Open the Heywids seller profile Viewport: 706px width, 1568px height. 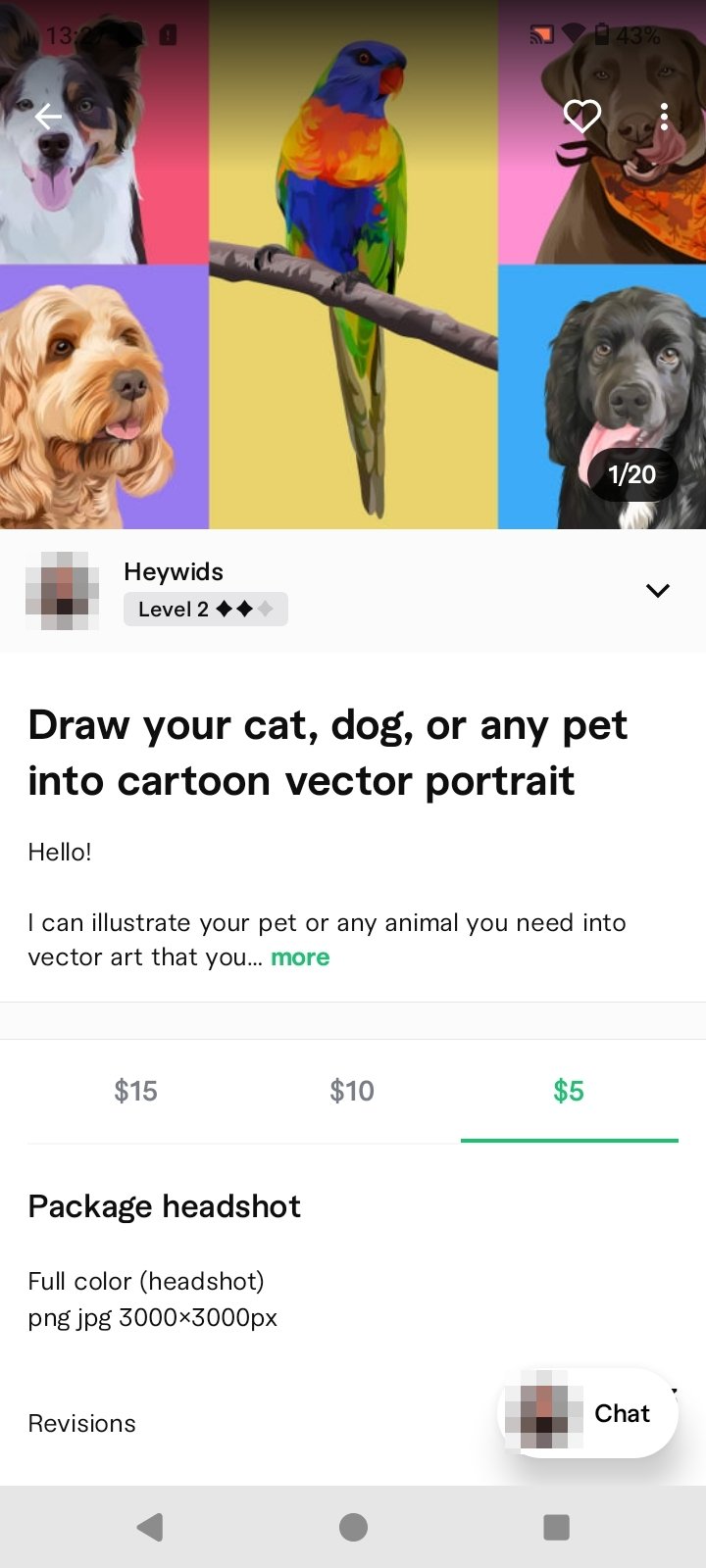[x=174, y=571]
